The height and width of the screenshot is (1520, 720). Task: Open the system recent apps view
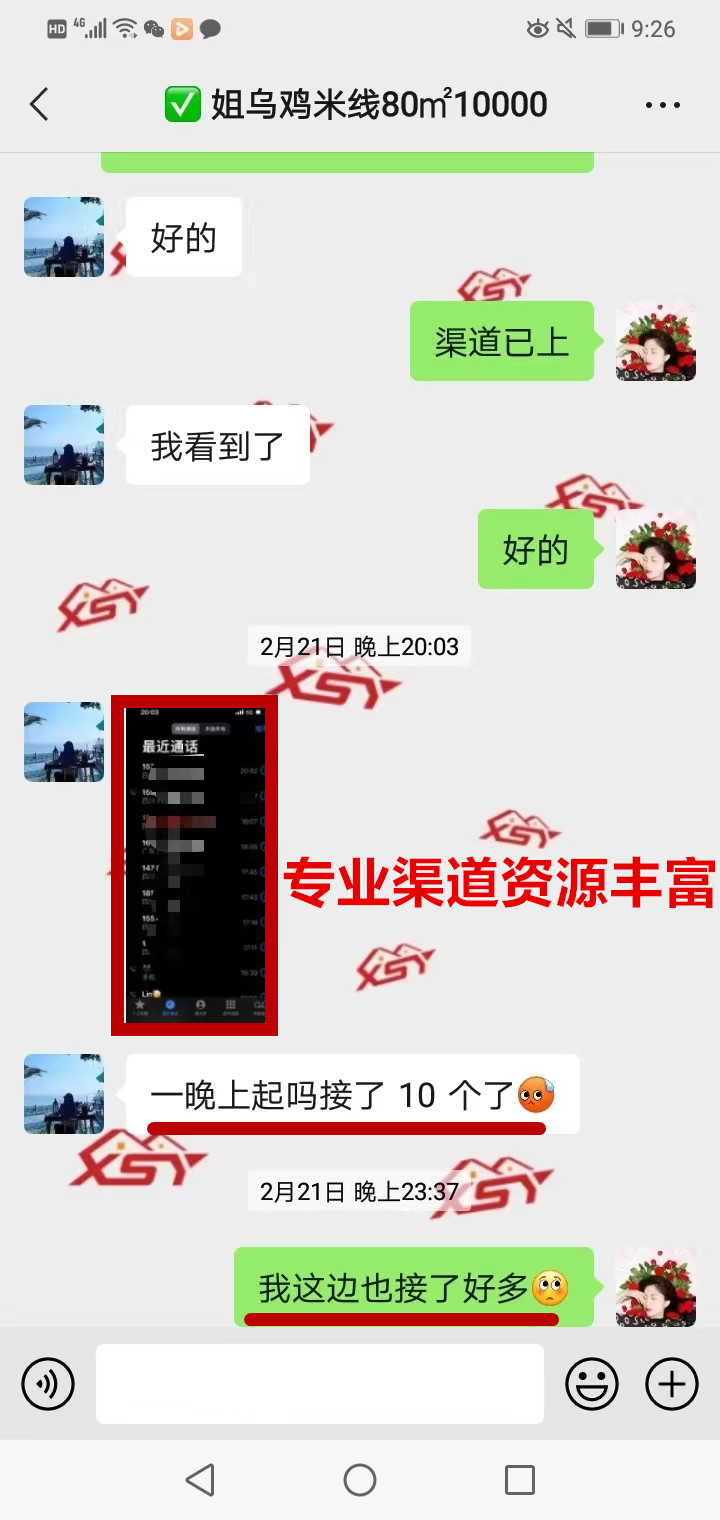[x=520, y=1480]
